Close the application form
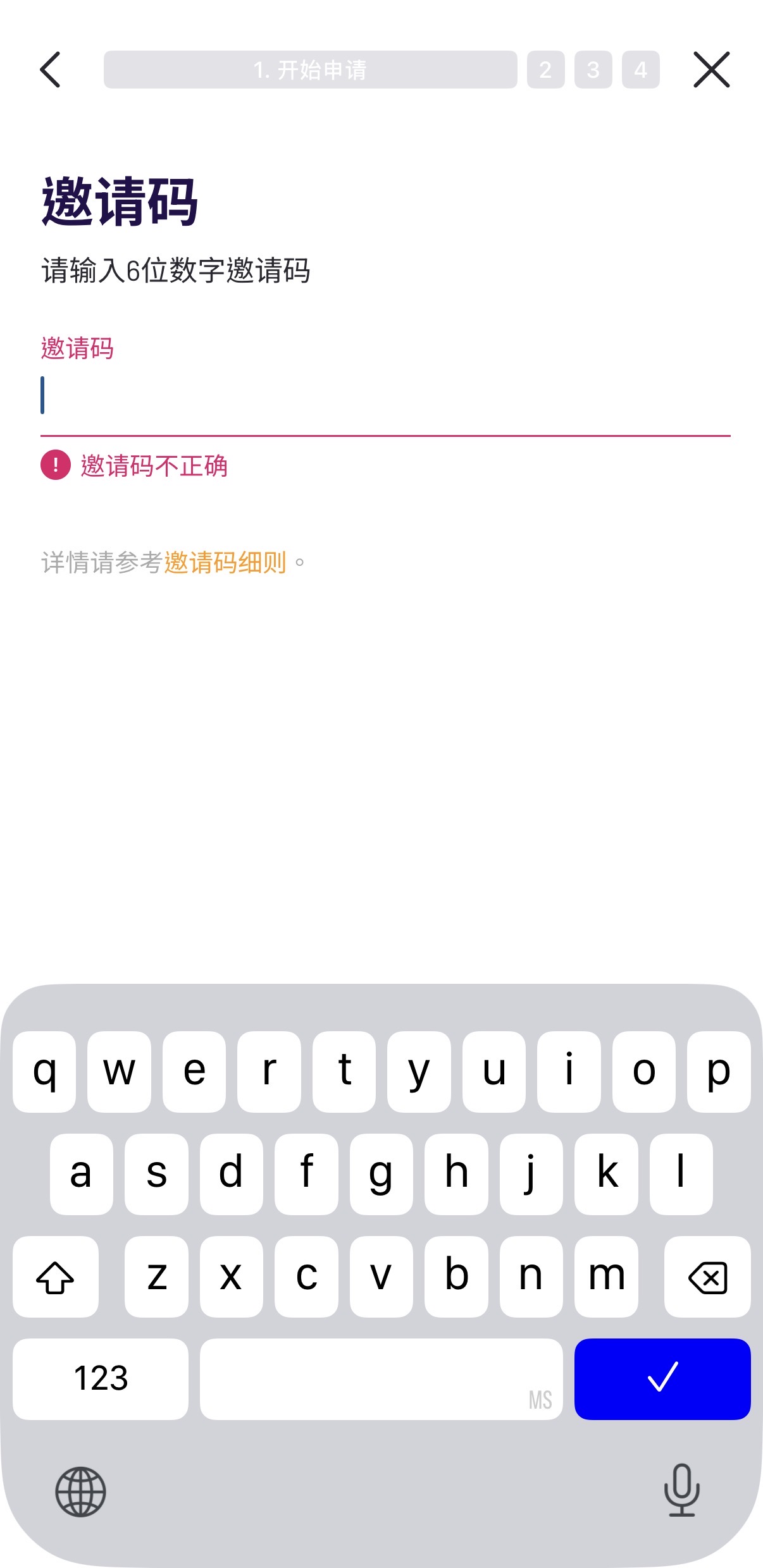 tap(712, 70)
